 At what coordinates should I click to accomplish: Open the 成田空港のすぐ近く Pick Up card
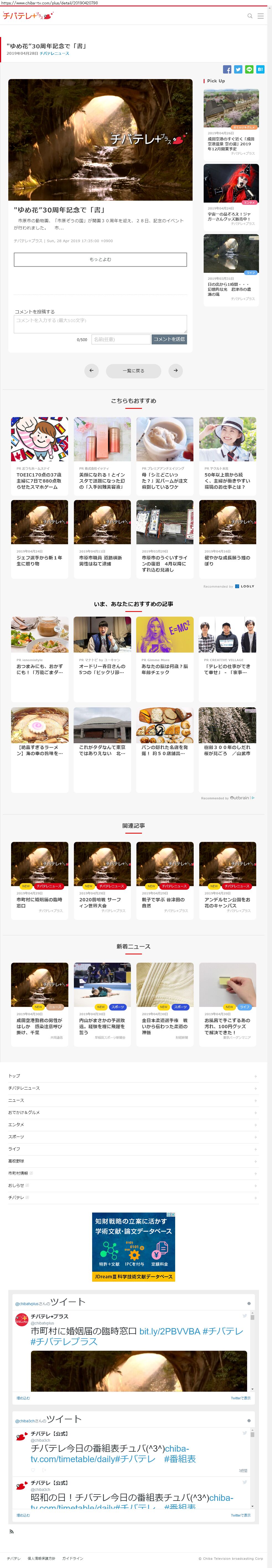230,122
